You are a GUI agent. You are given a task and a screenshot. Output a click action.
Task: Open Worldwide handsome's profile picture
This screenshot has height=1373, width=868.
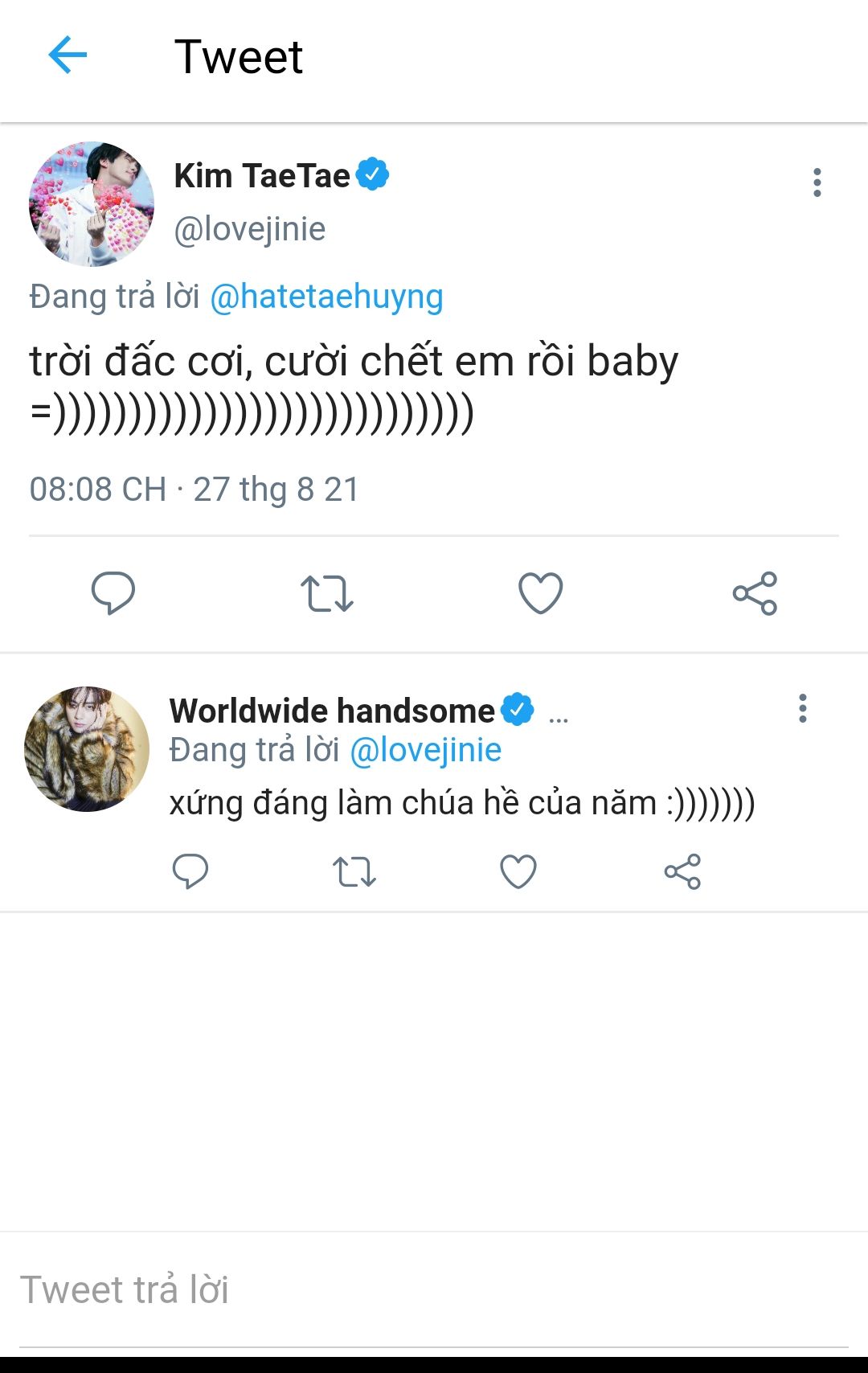[x=87, y=748]
